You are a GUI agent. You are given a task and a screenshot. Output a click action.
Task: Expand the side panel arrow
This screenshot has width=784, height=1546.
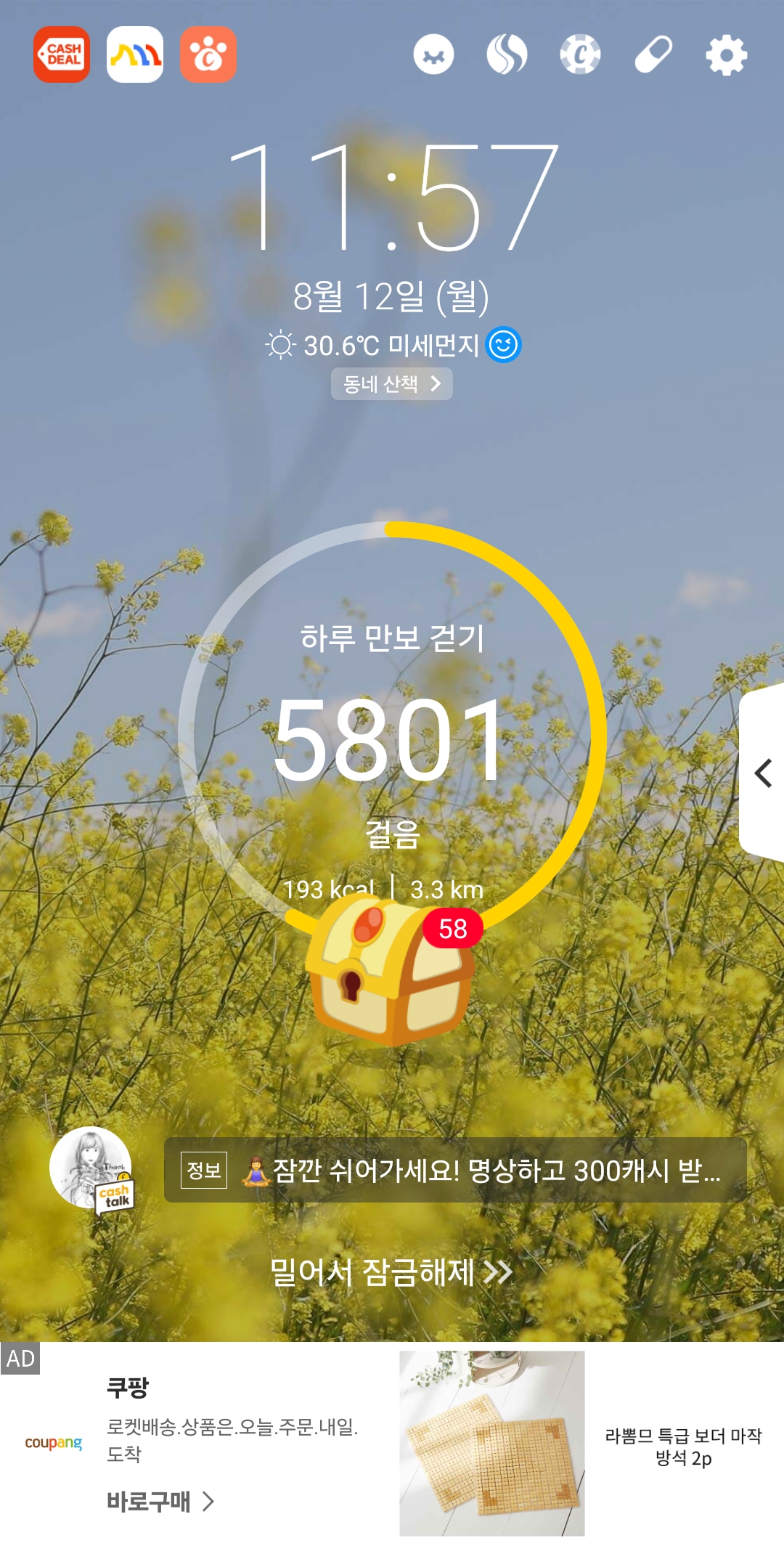763,773
